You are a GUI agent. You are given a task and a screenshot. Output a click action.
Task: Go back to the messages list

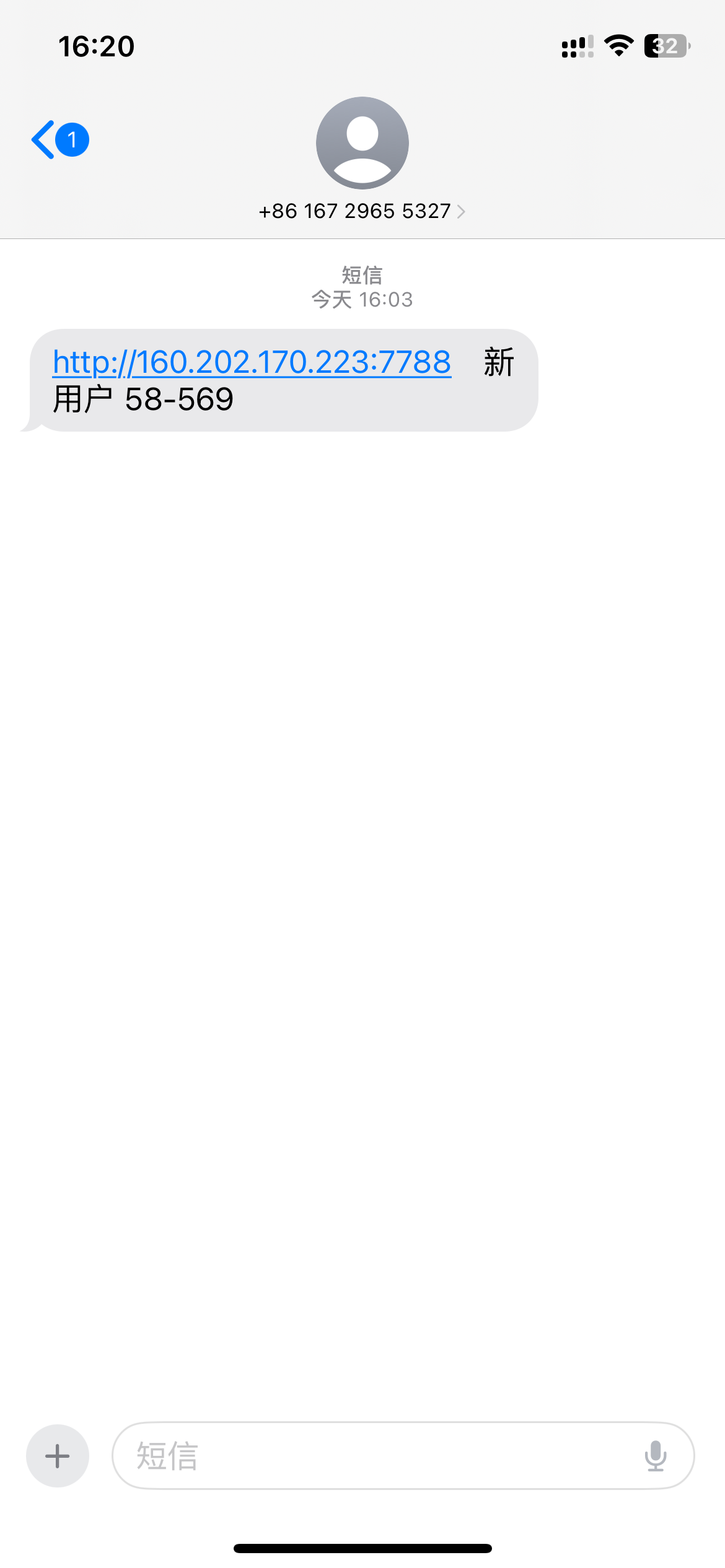pos(60,140)
